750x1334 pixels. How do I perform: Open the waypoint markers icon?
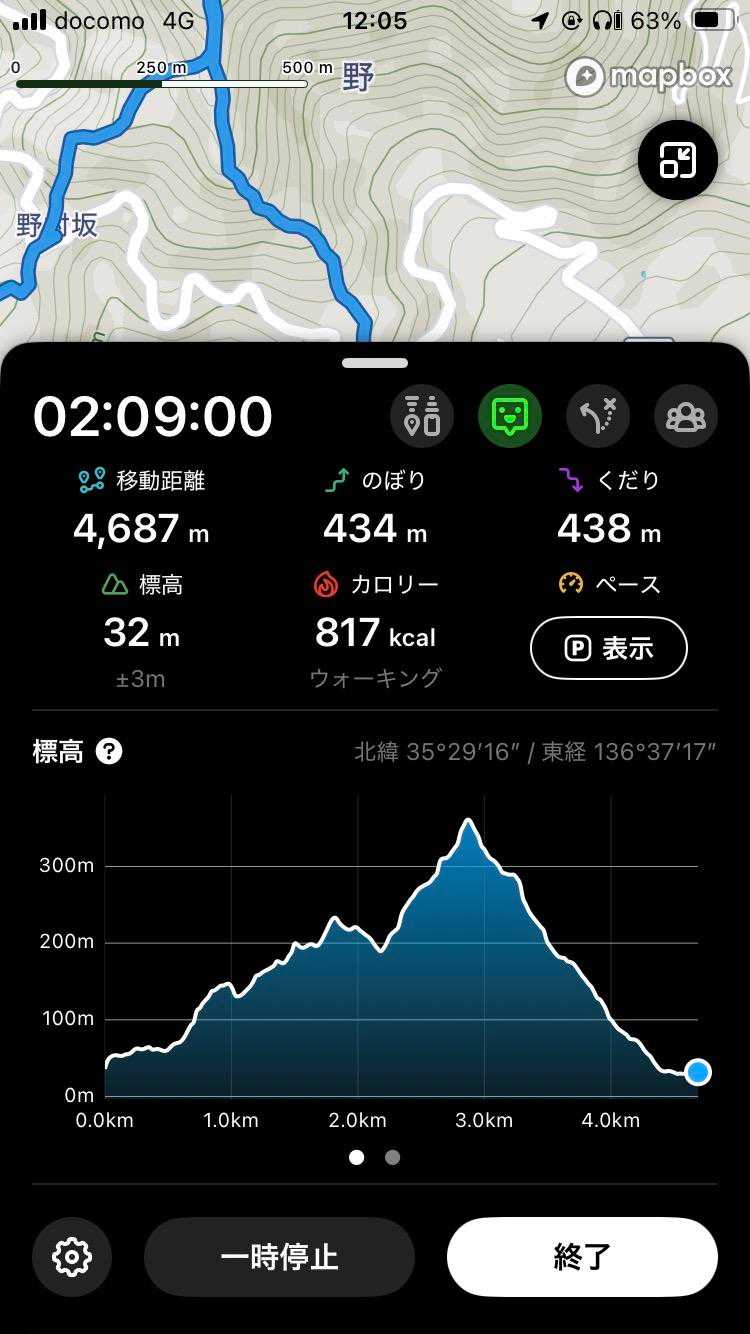[422, 416]
